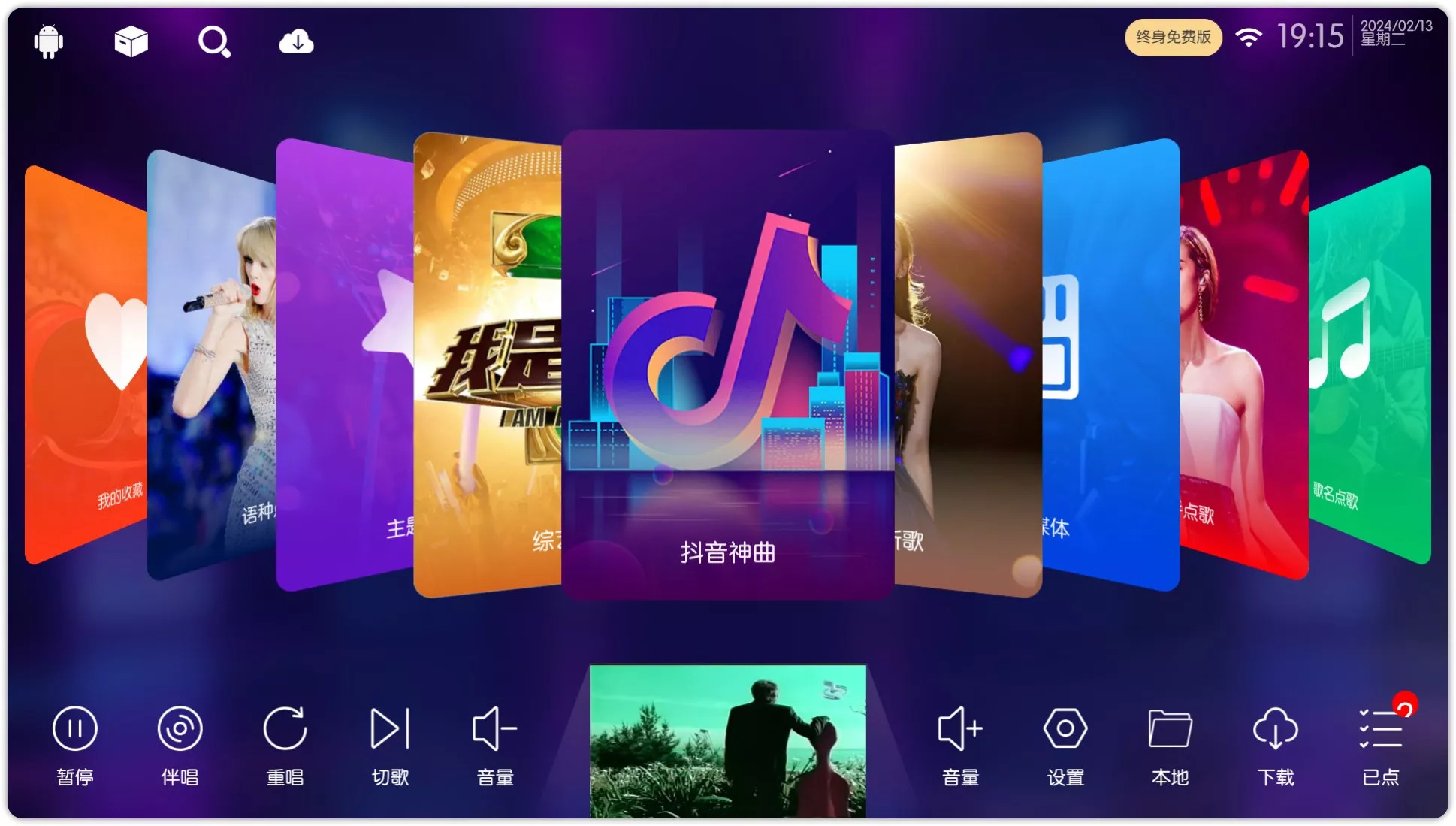Pause playback with 暂停
The width and height of the screenshot is (1456, 826).
pyautogui.click(x=75, y=743)
